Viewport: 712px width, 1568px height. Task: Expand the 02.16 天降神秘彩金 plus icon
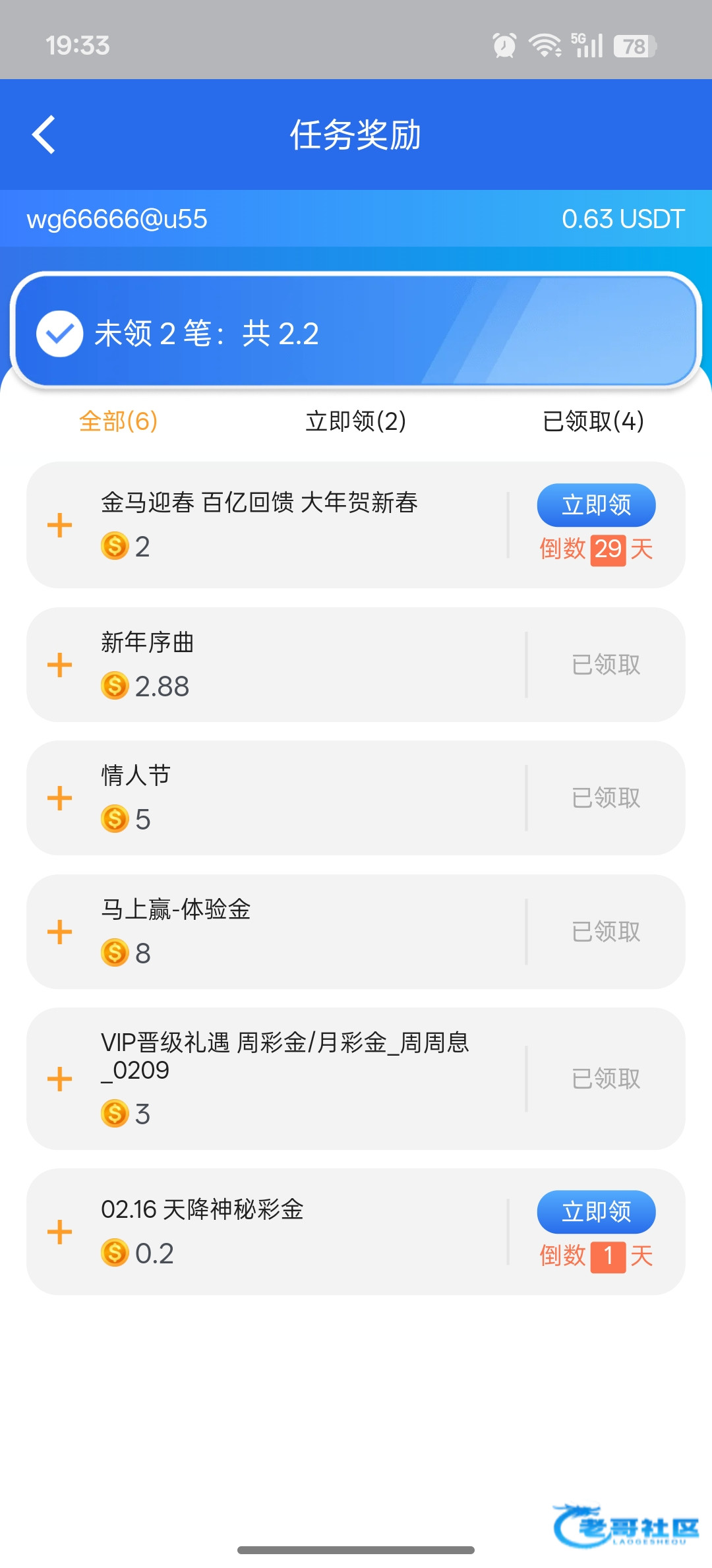60,1232
